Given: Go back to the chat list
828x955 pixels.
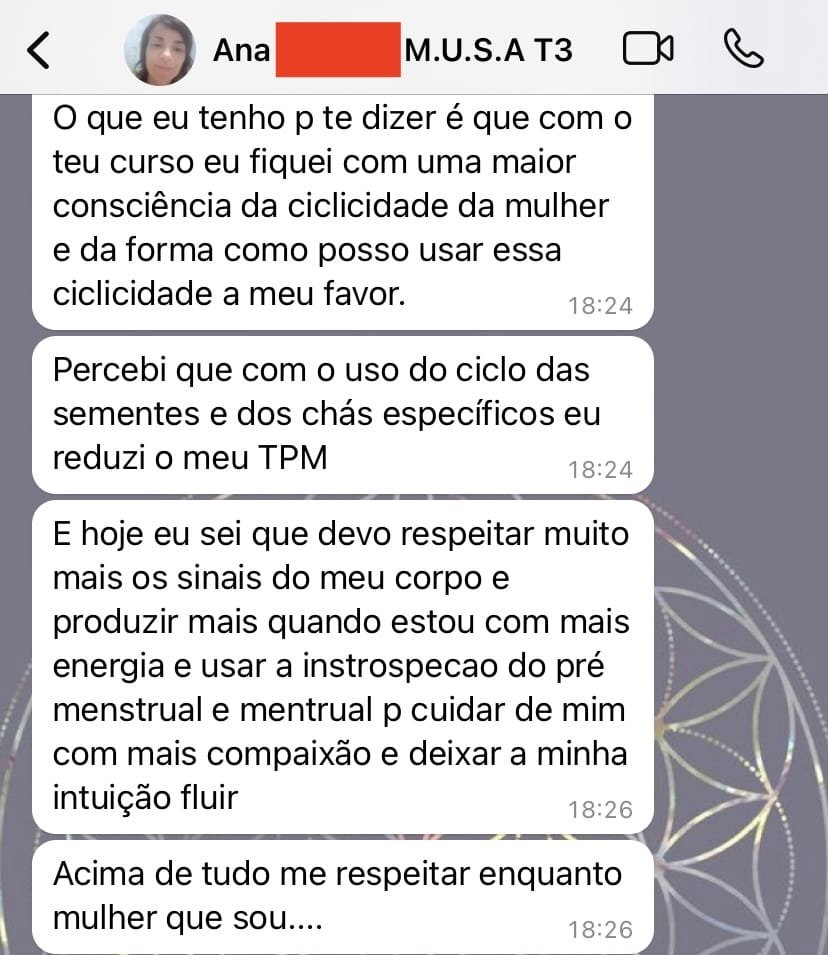Looking at the screenshot, I should pyautogui.click(x=38, y=49).
